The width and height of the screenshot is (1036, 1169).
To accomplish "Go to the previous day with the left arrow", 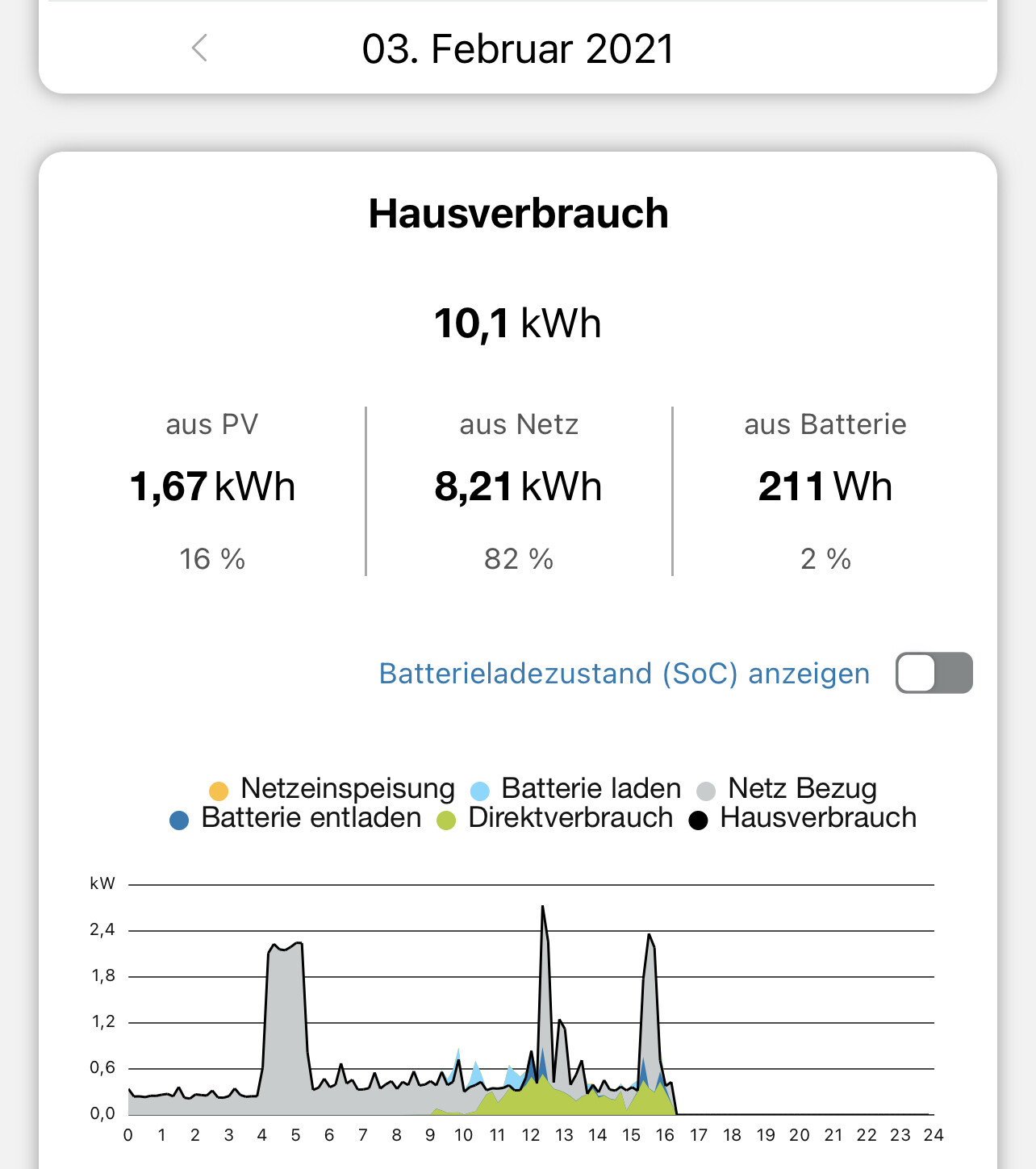I will [x=199, y=48].
